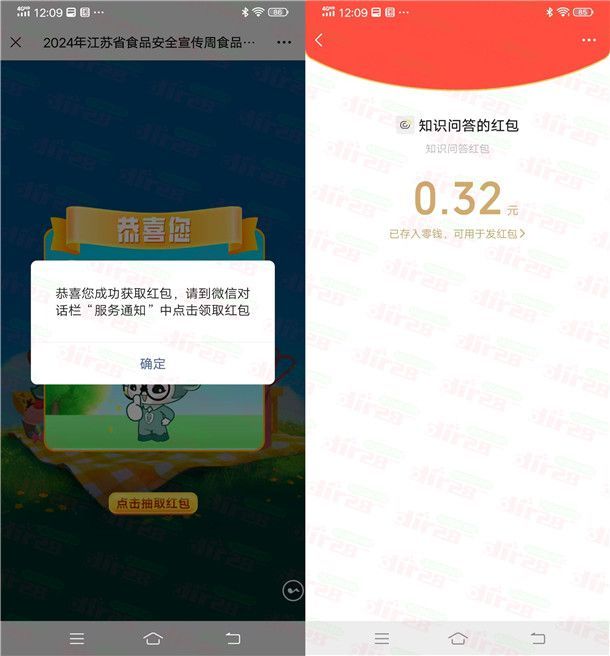610x656 pixels.
Task: Open the 已存入零钱，可用于发红包 link
Action: point(457,233)
